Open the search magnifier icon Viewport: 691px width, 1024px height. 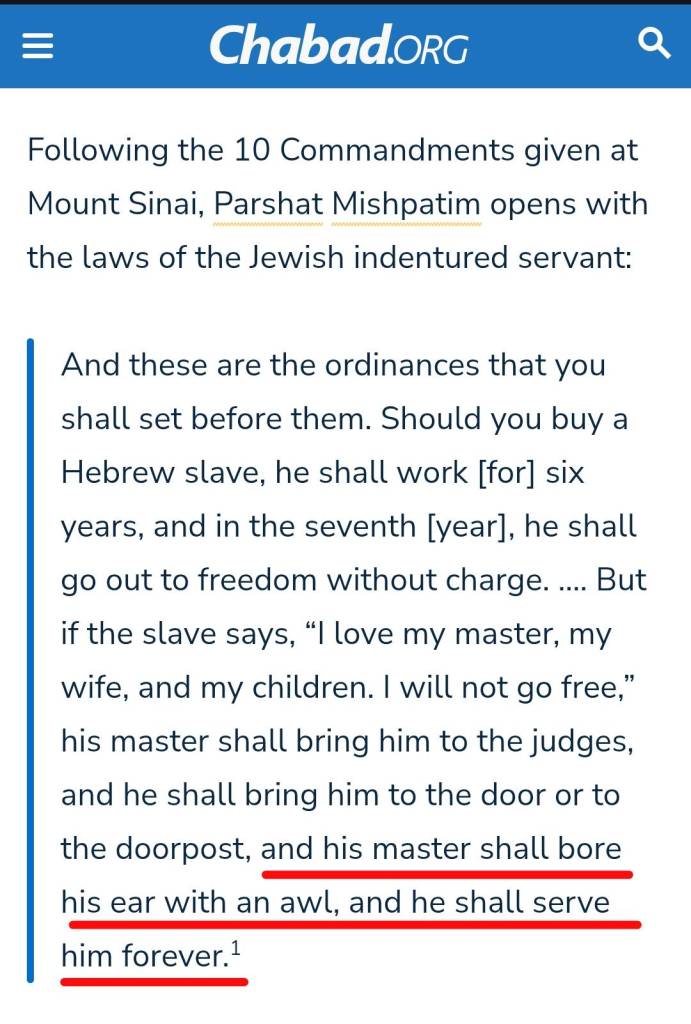pyautogui.click(x=654, y=44)
